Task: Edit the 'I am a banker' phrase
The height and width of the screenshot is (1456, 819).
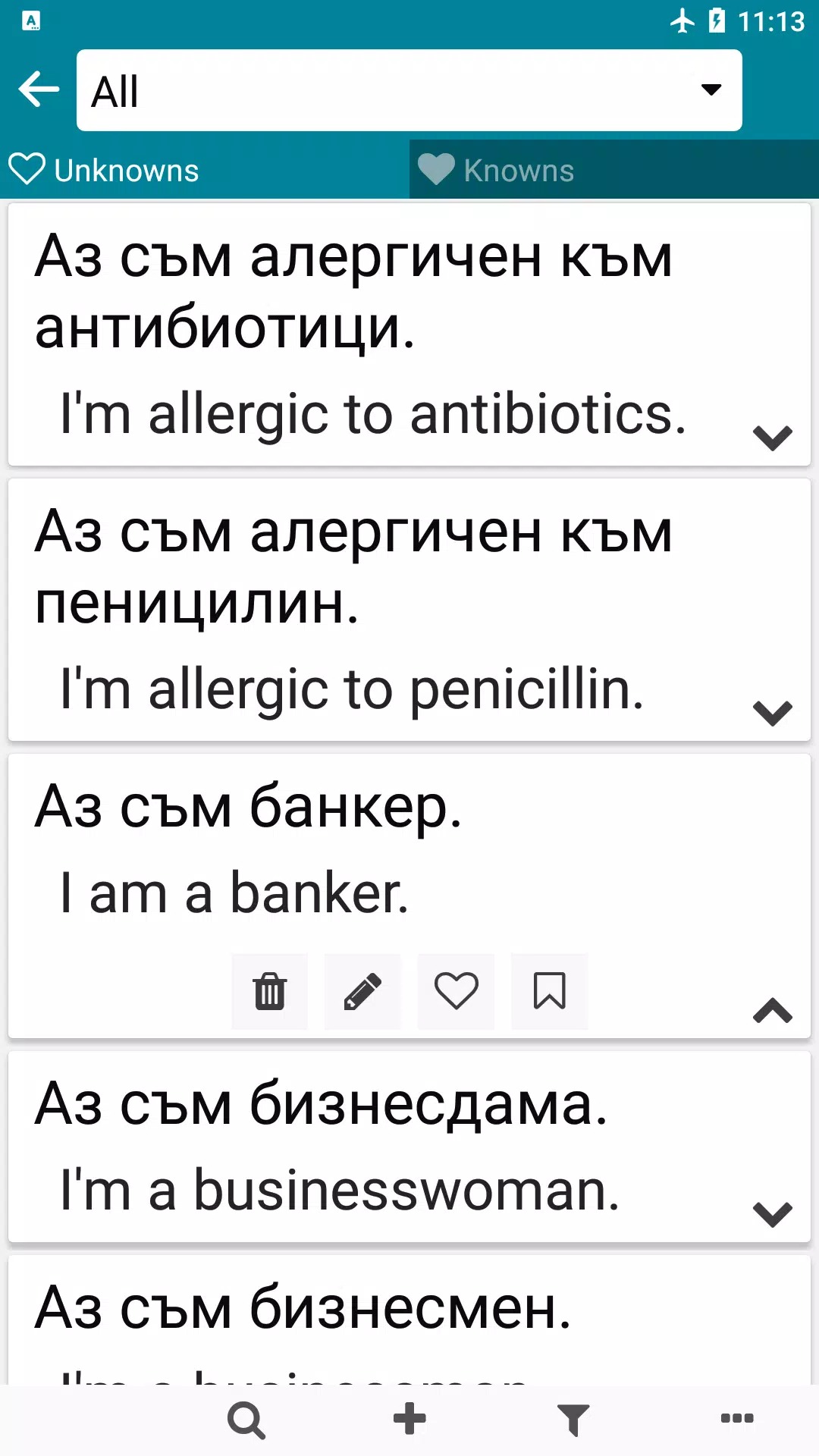Action: (x=362, y=991)
